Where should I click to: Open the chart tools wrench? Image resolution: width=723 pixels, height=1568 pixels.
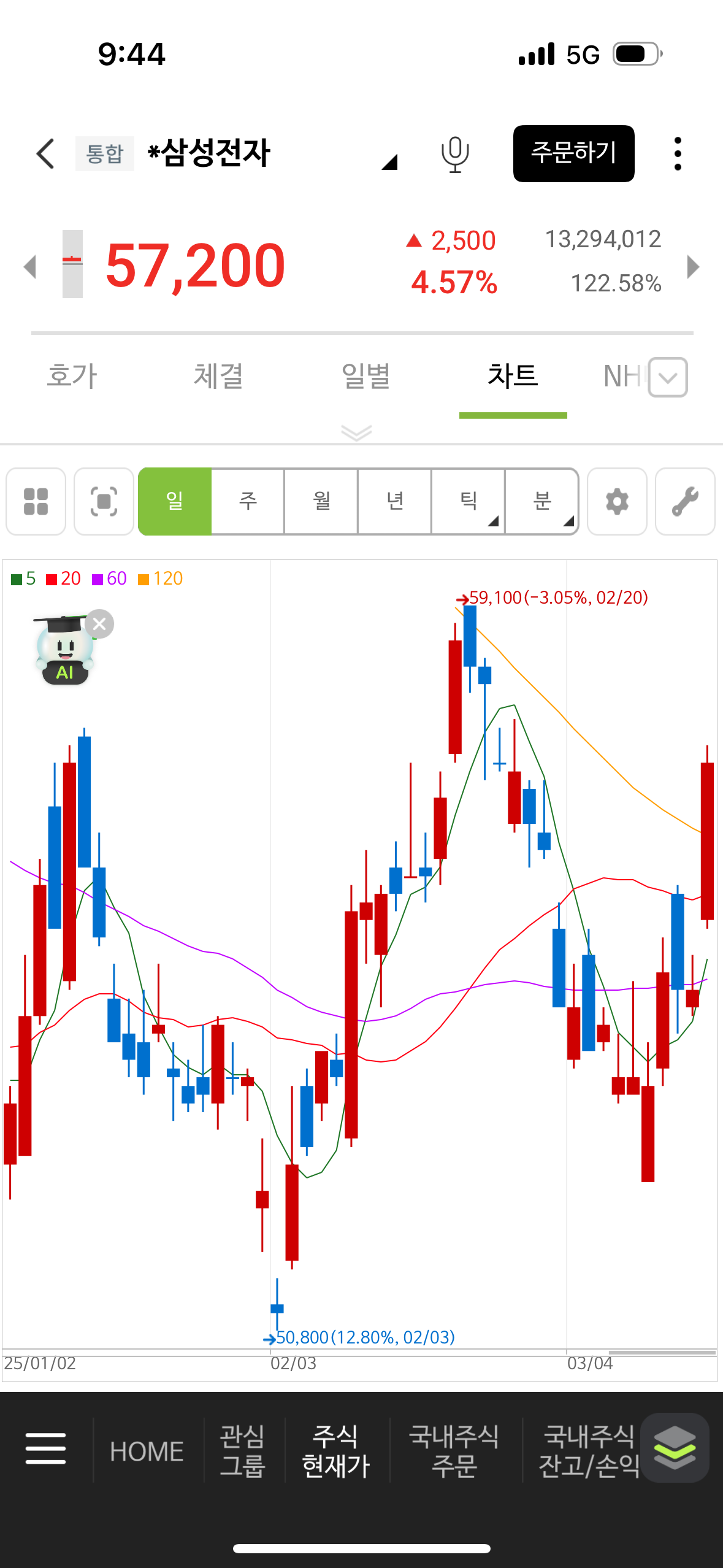click(685, 502)
